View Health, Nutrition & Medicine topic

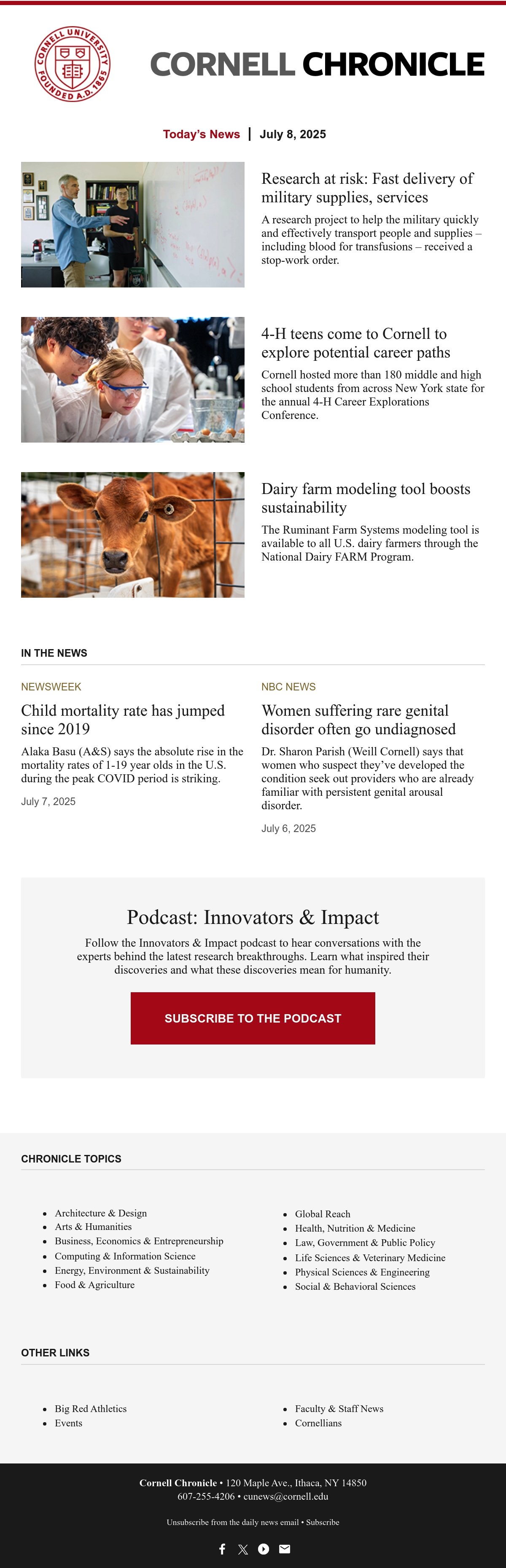pyautogui.click(x=355, y=1228)
